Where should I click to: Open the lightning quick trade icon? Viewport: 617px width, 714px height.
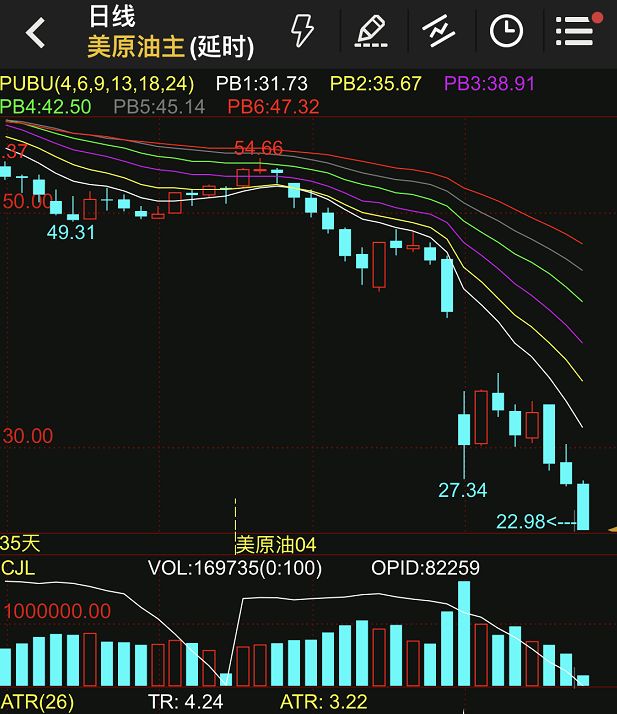[301, 31]
